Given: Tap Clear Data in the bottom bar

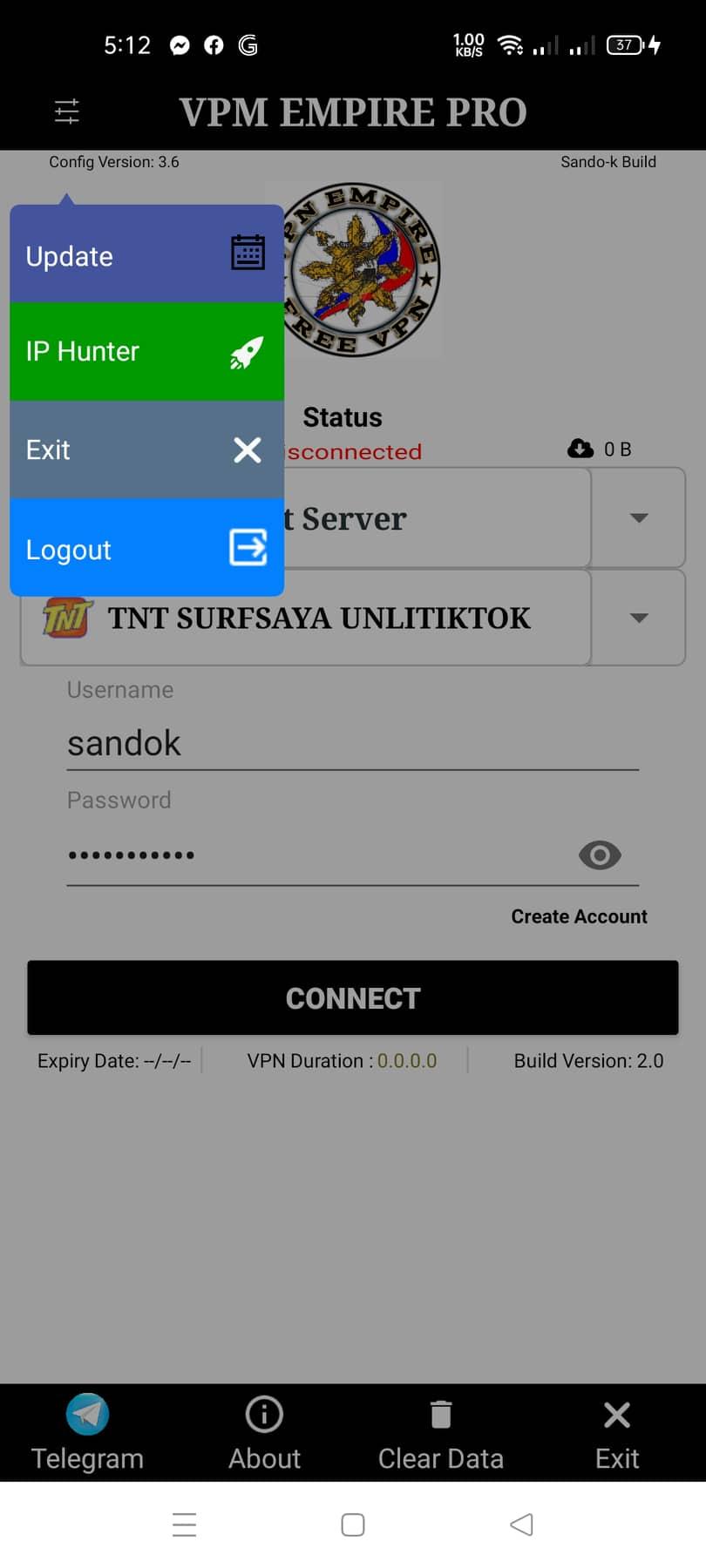Looking at the screenshot, I should click(440, 1433).
